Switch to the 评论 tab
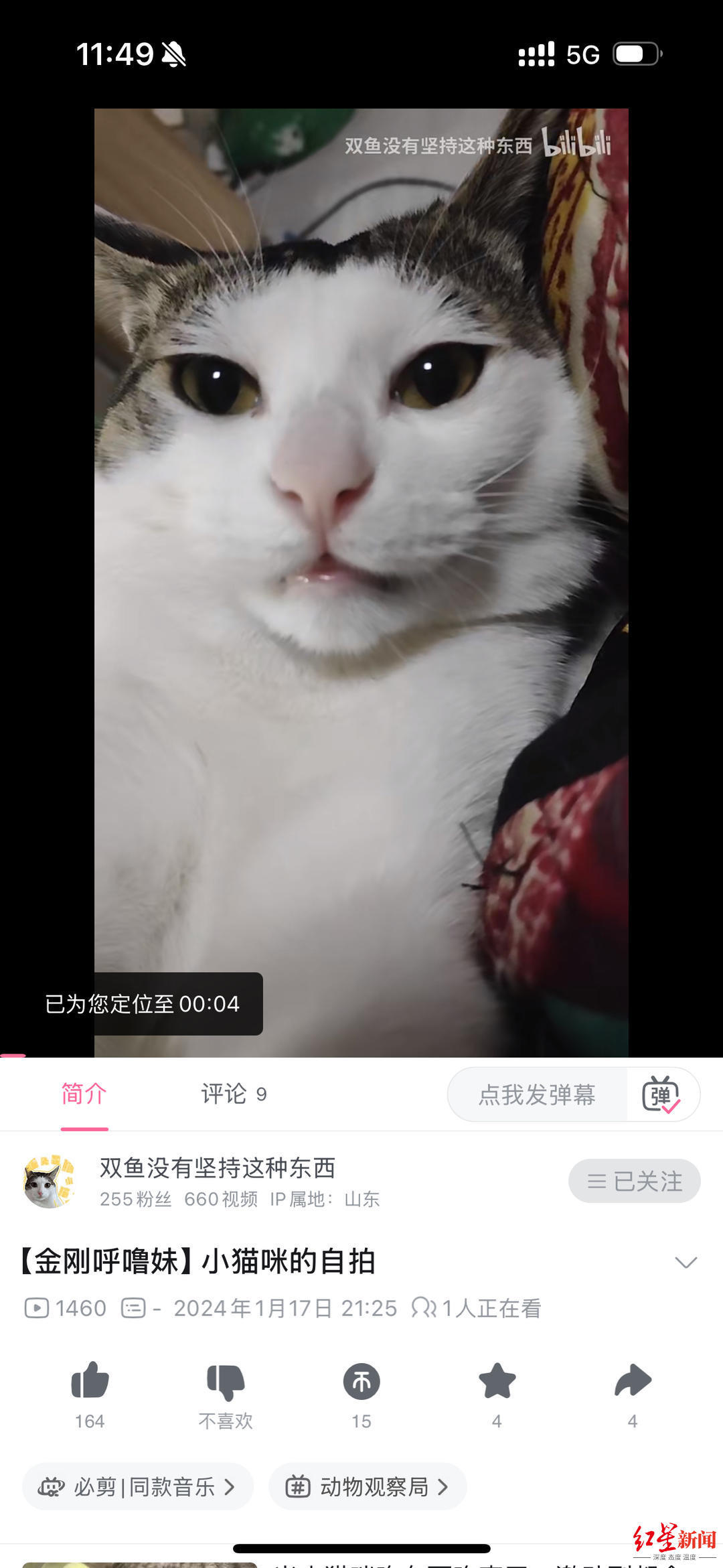This screenshot has width=723, height=1568. (233, 1094)
